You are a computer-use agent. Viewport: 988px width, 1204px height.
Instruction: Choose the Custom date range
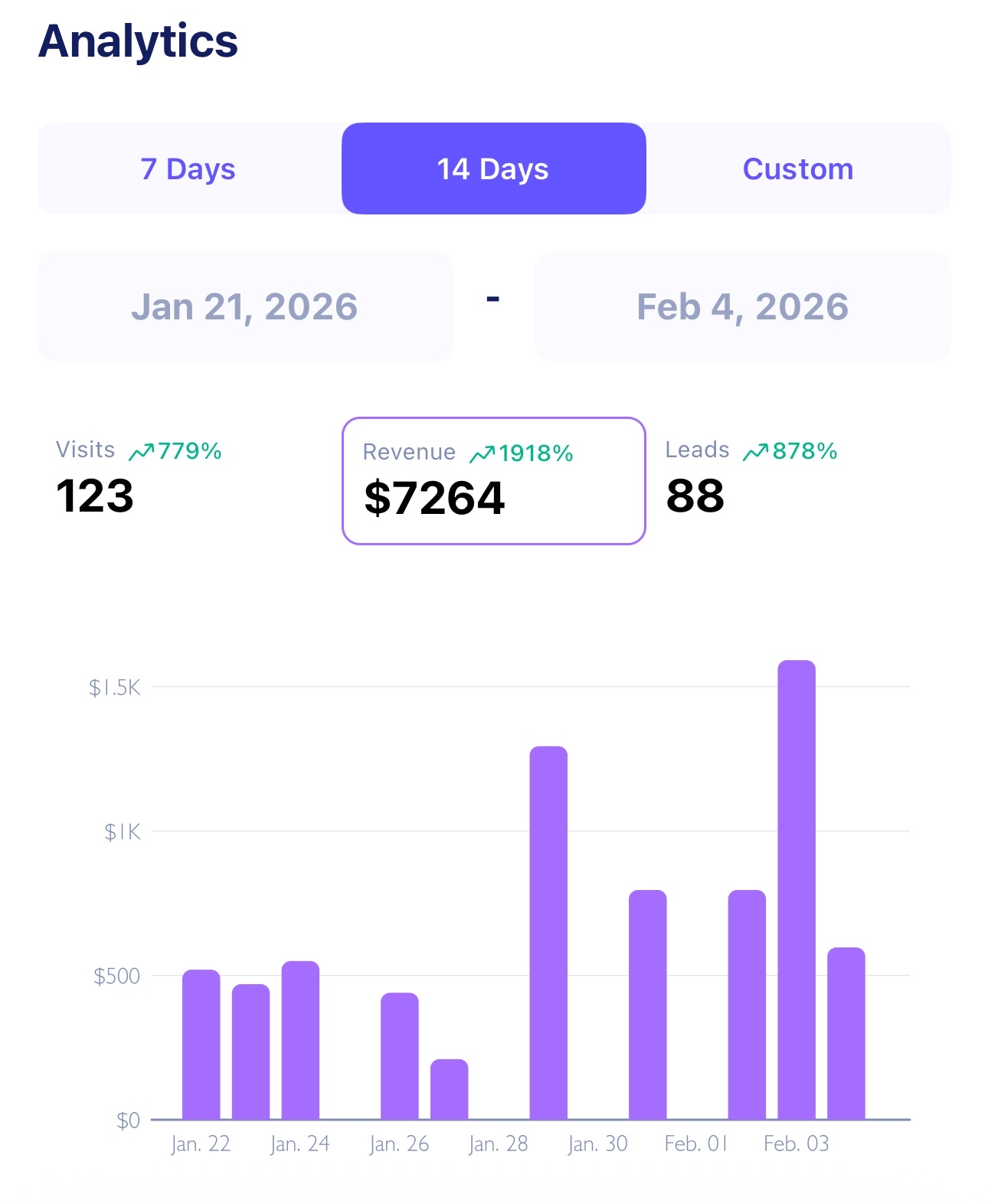[797, 168]
